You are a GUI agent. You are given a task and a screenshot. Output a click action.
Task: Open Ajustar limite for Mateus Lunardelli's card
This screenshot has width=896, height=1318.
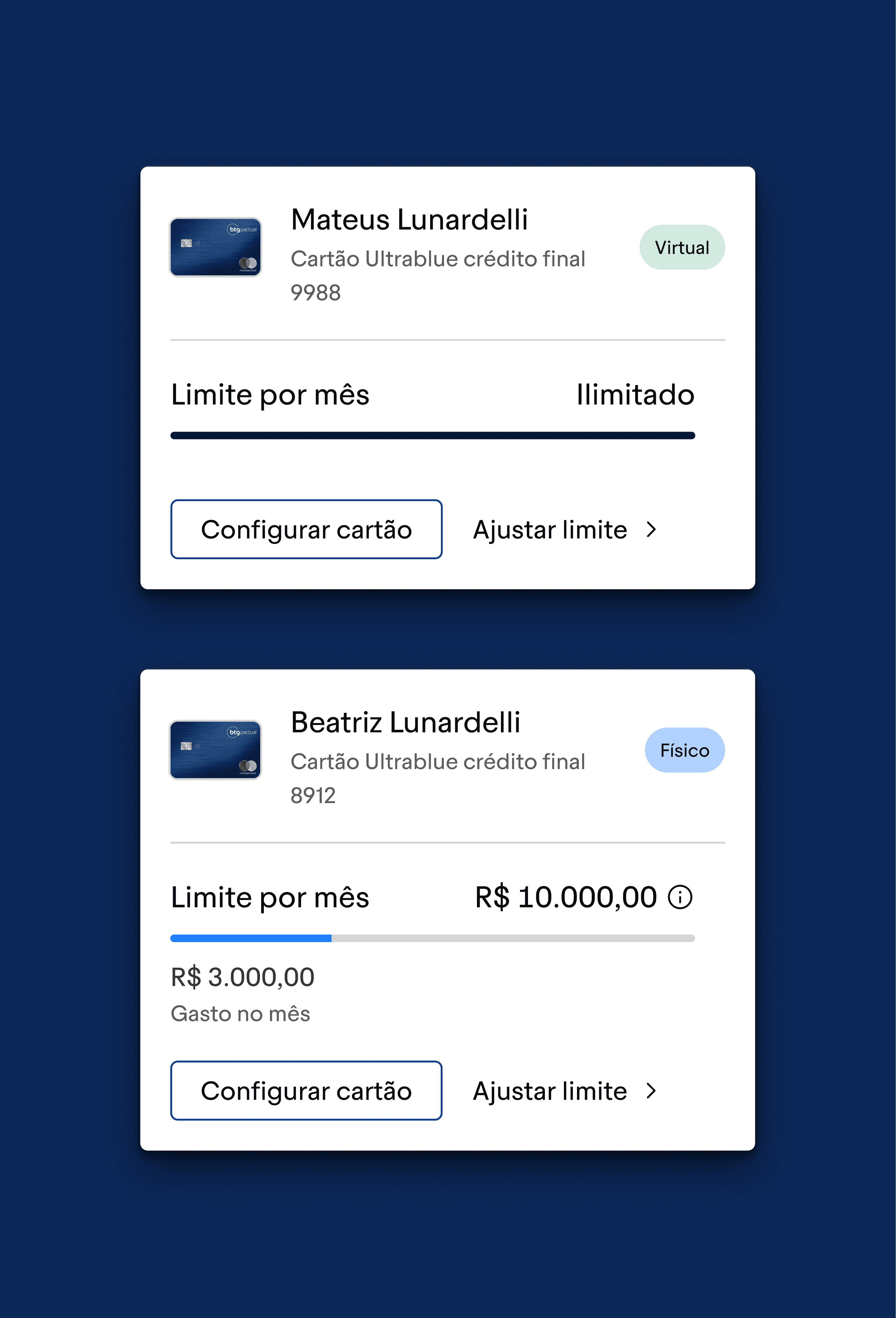tap(565, 530)
